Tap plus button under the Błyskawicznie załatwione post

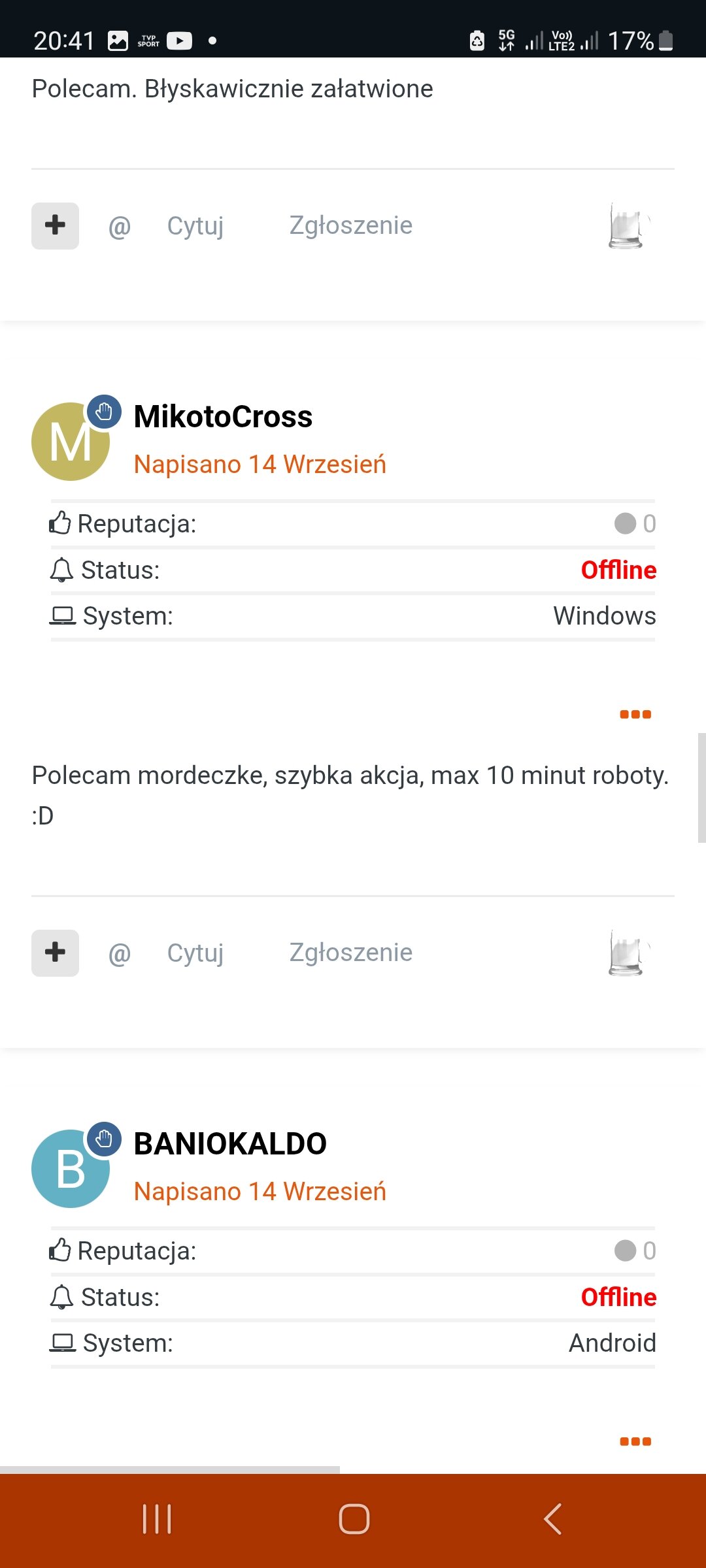pyautogui.click(x=55, y=225)
